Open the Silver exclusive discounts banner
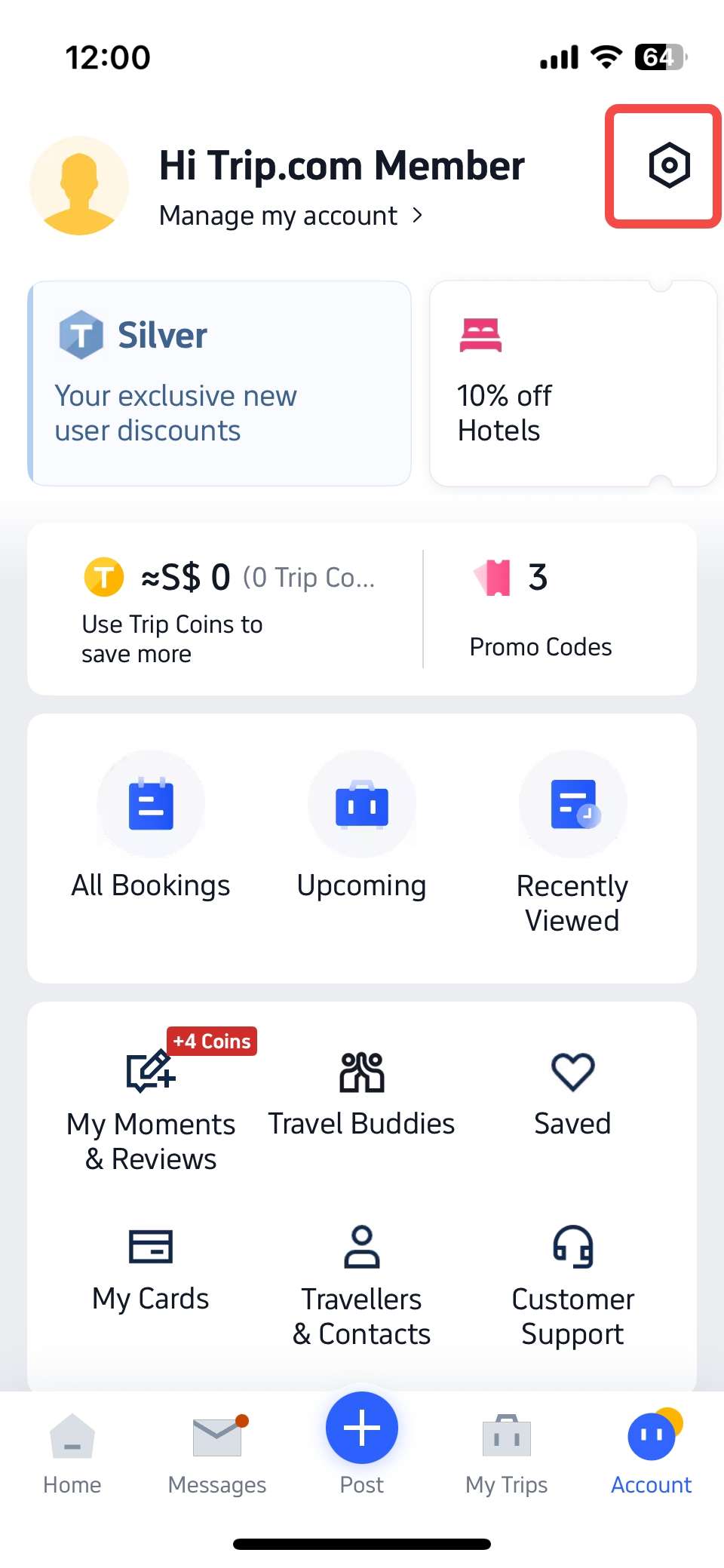Image resolution: width=724 pixels, height=1568 pixels. [219, 381]
